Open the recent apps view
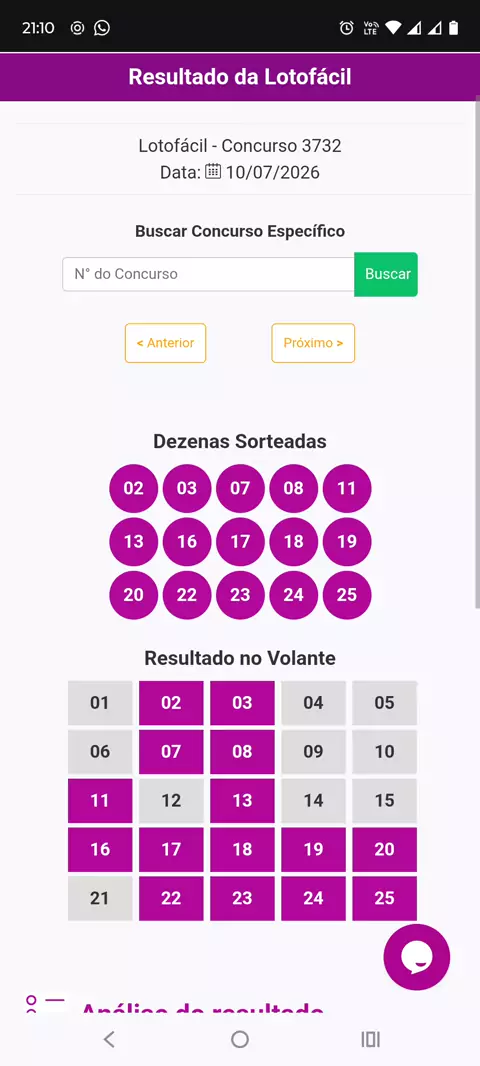 371,1039
